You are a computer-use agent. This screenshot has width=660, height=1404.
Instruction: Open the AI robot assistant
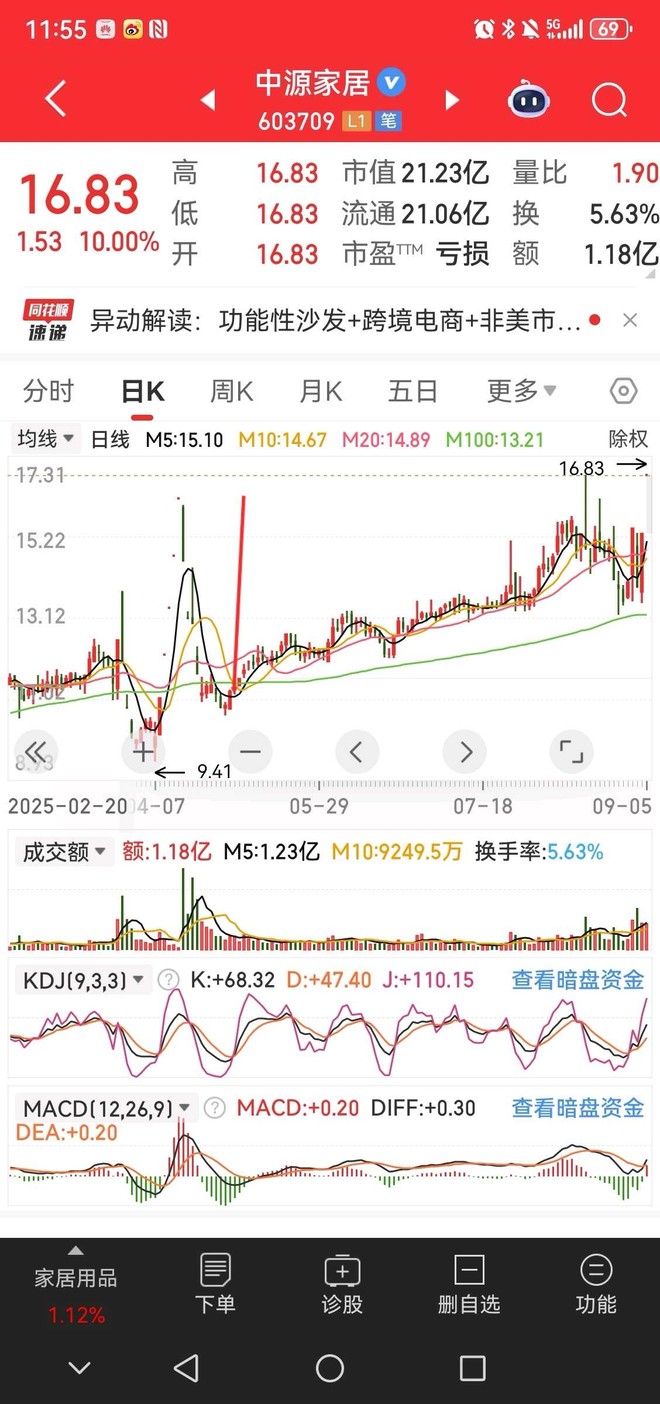(x=529, y=100)
